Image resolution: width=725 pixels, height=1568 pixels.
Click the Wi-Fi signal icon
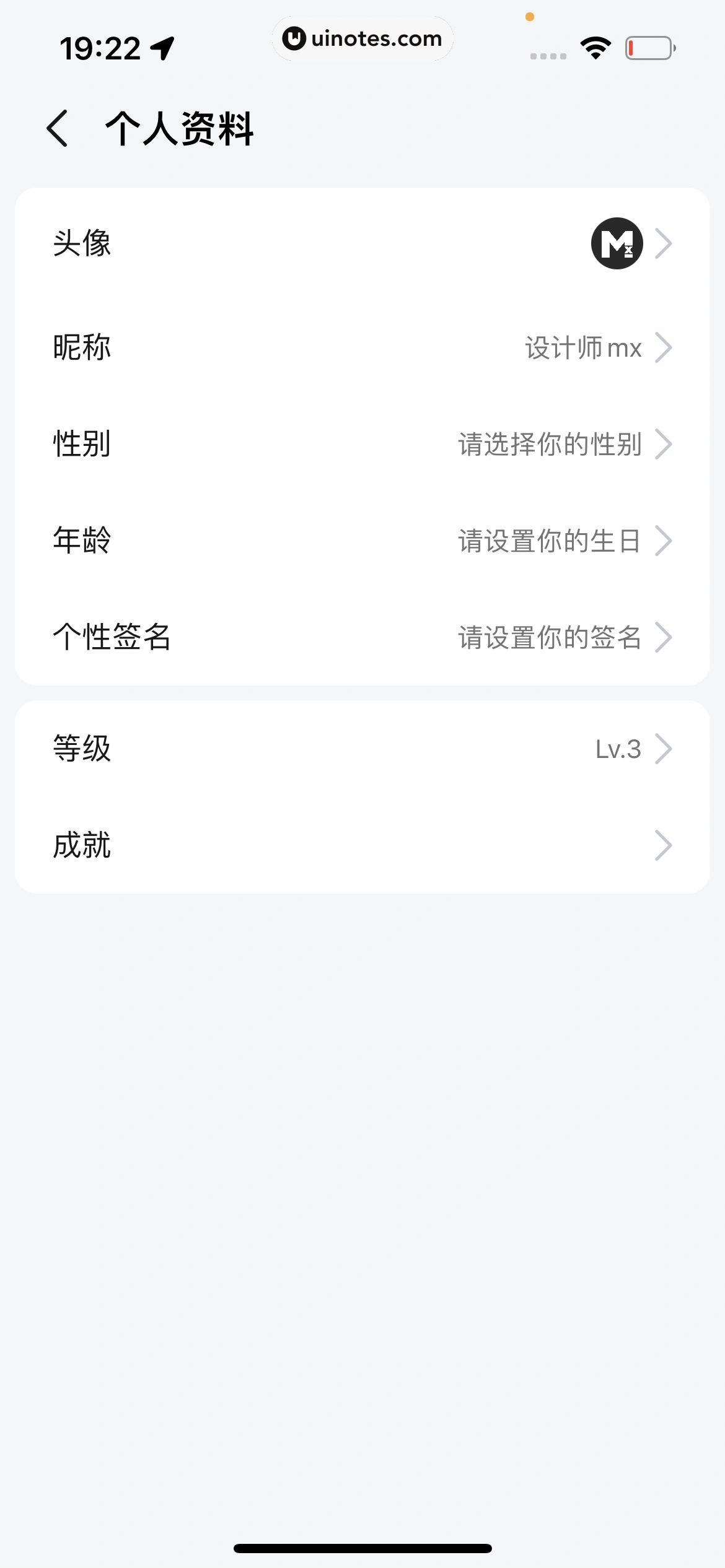coord(594,47)
